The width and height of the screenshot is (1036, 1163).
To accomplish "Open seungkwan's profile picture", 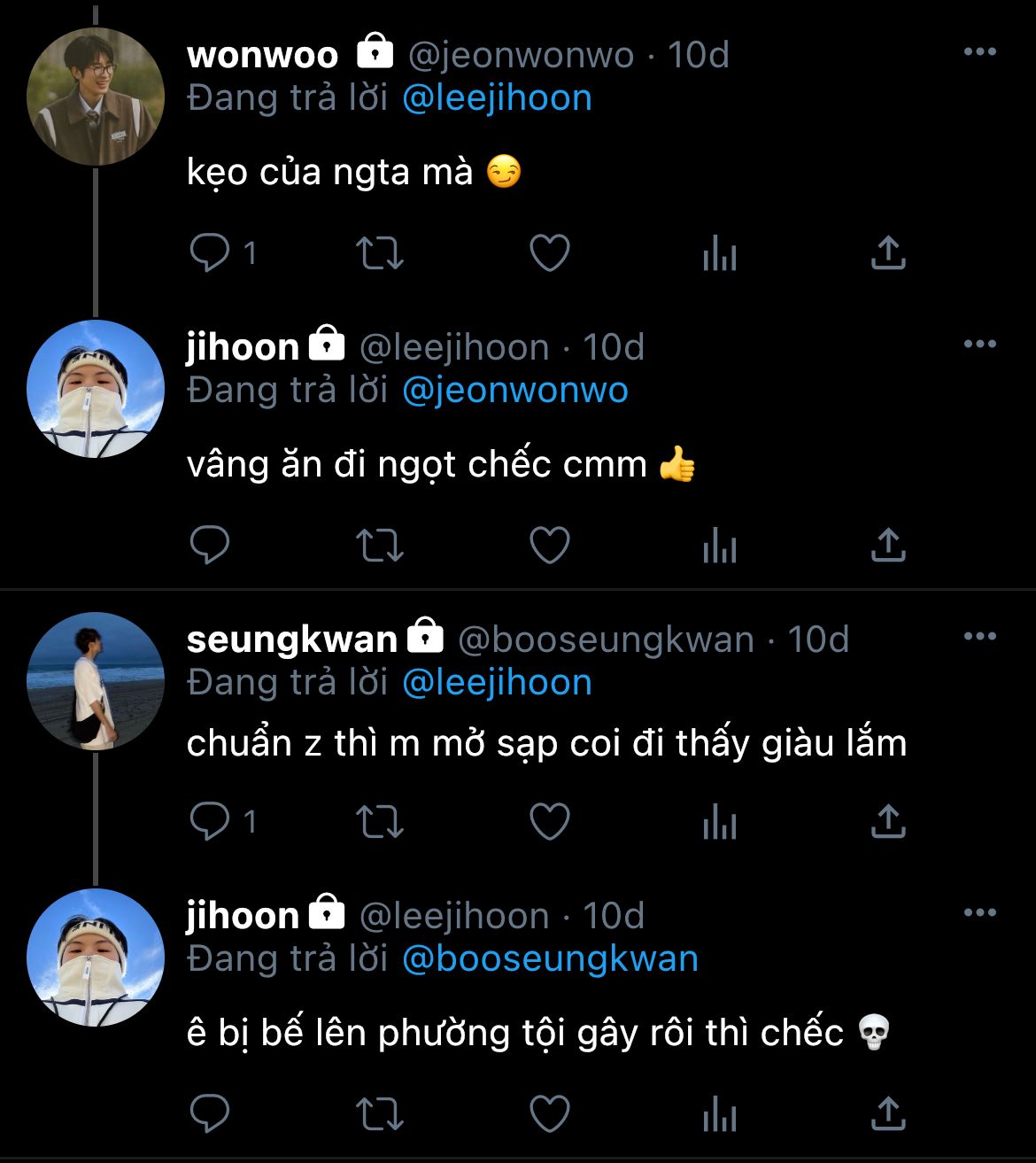I will pos(96,681).
